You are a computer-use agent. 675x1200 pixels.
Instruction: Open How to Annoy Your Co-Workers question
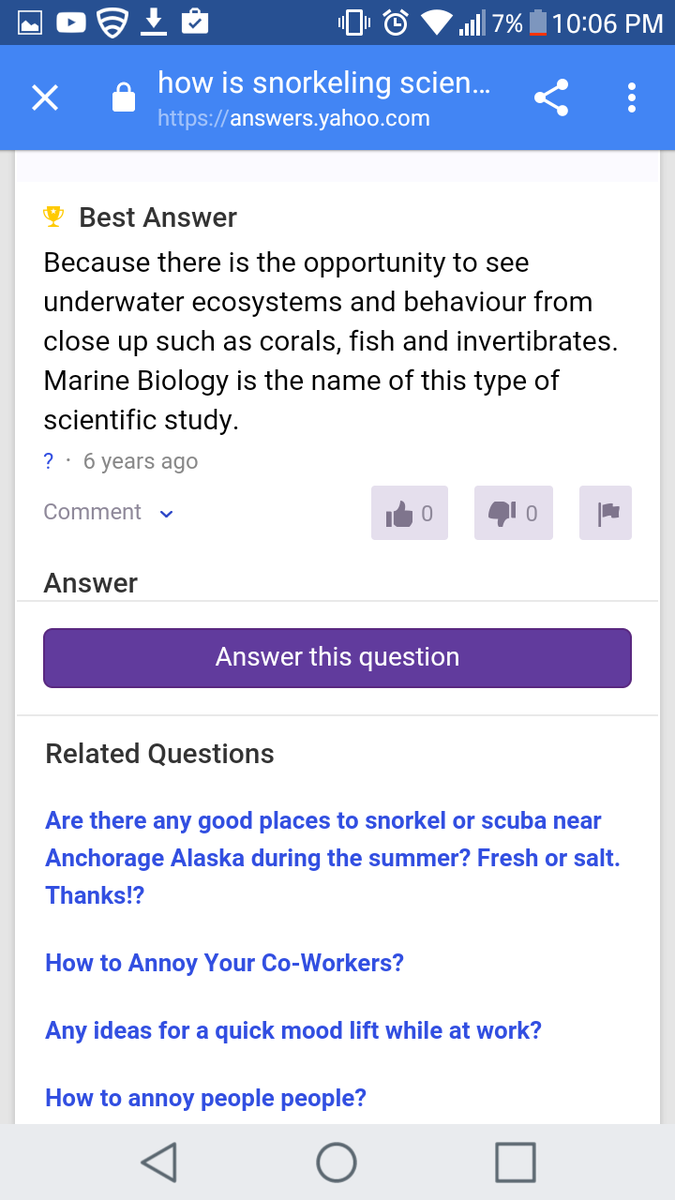(224, 963)
